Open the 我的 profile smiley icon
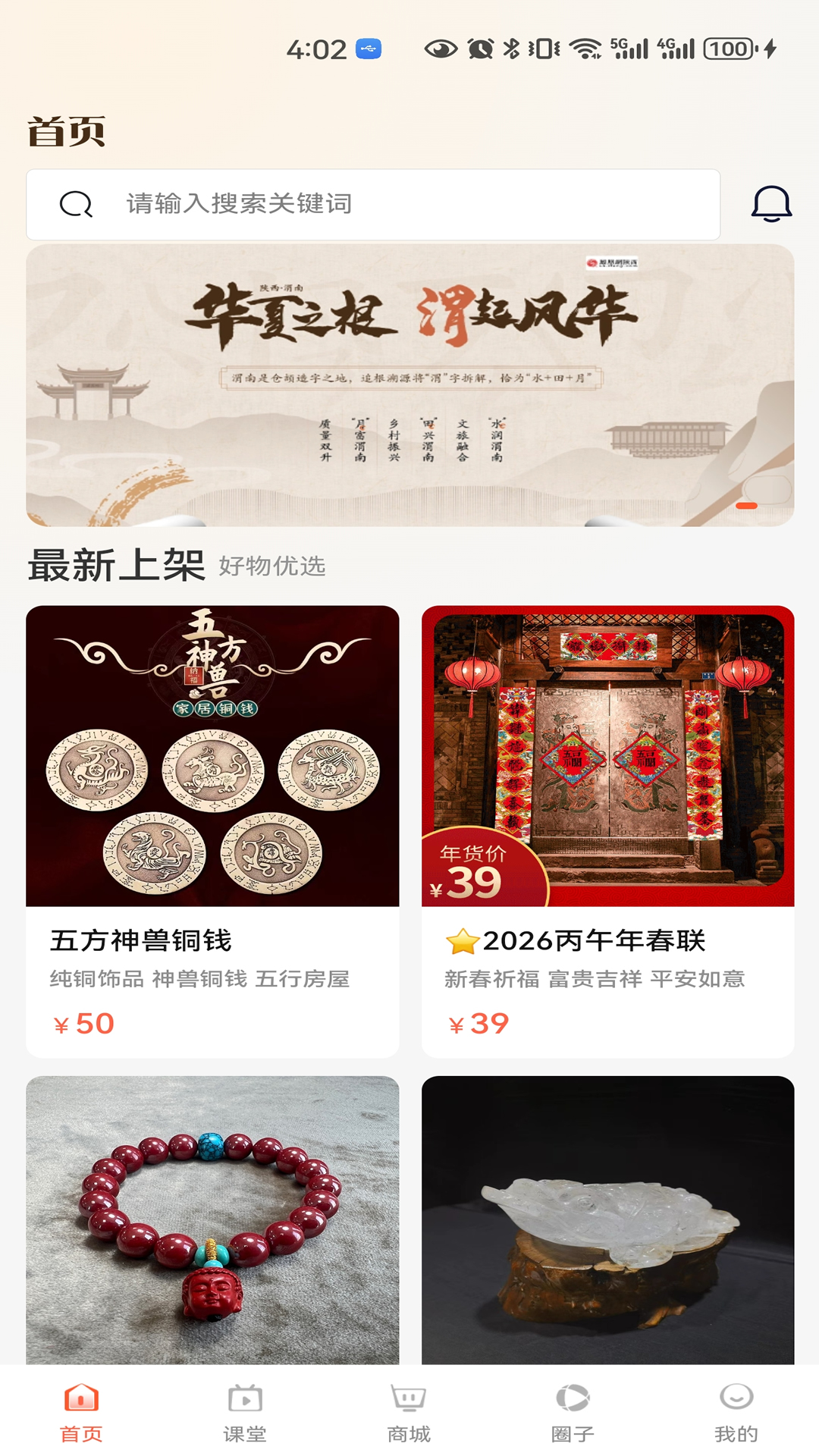819x1456 pixels. pos(735,1399)
